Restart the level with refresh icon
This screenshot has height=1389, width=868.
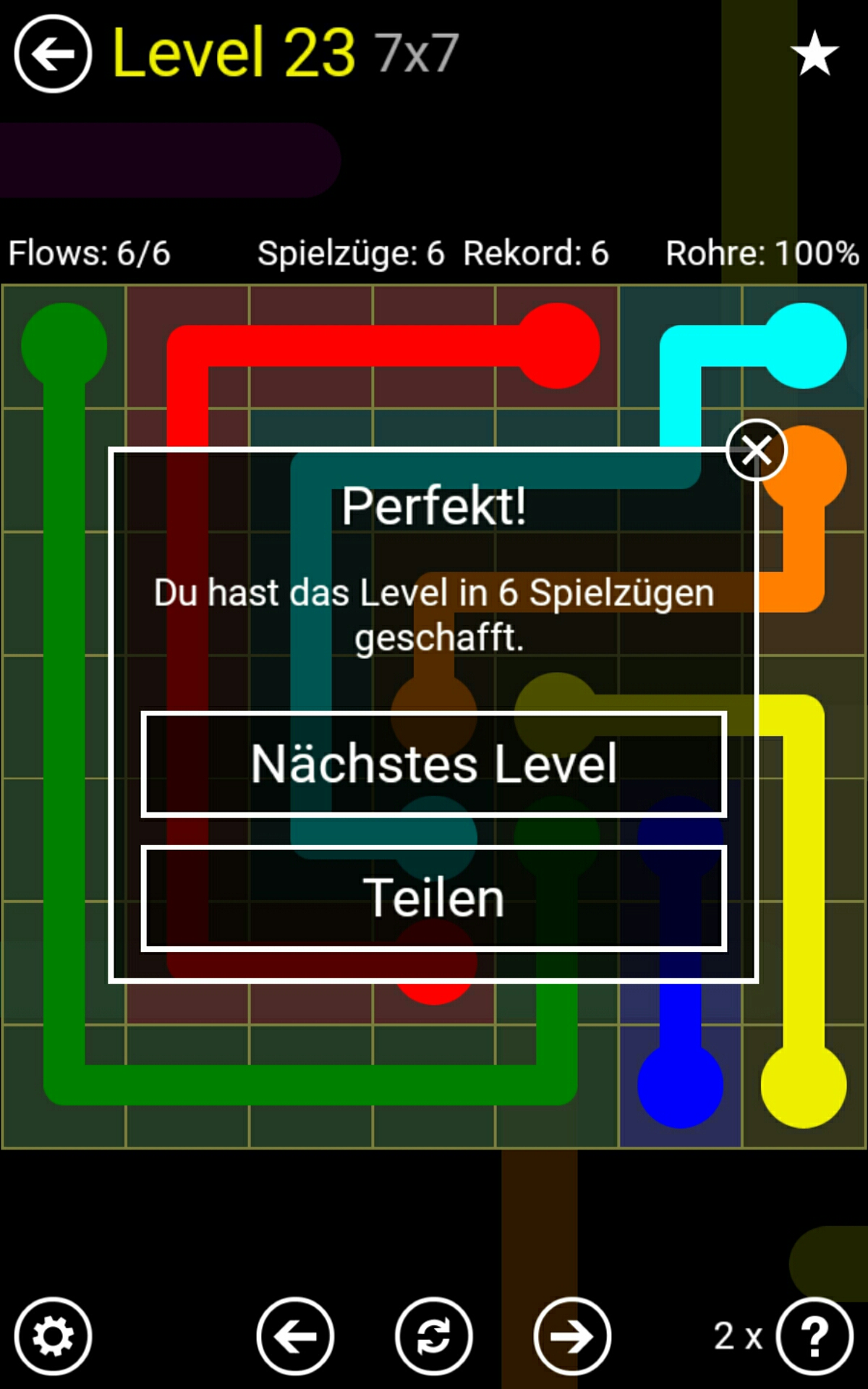point(433,1336)
